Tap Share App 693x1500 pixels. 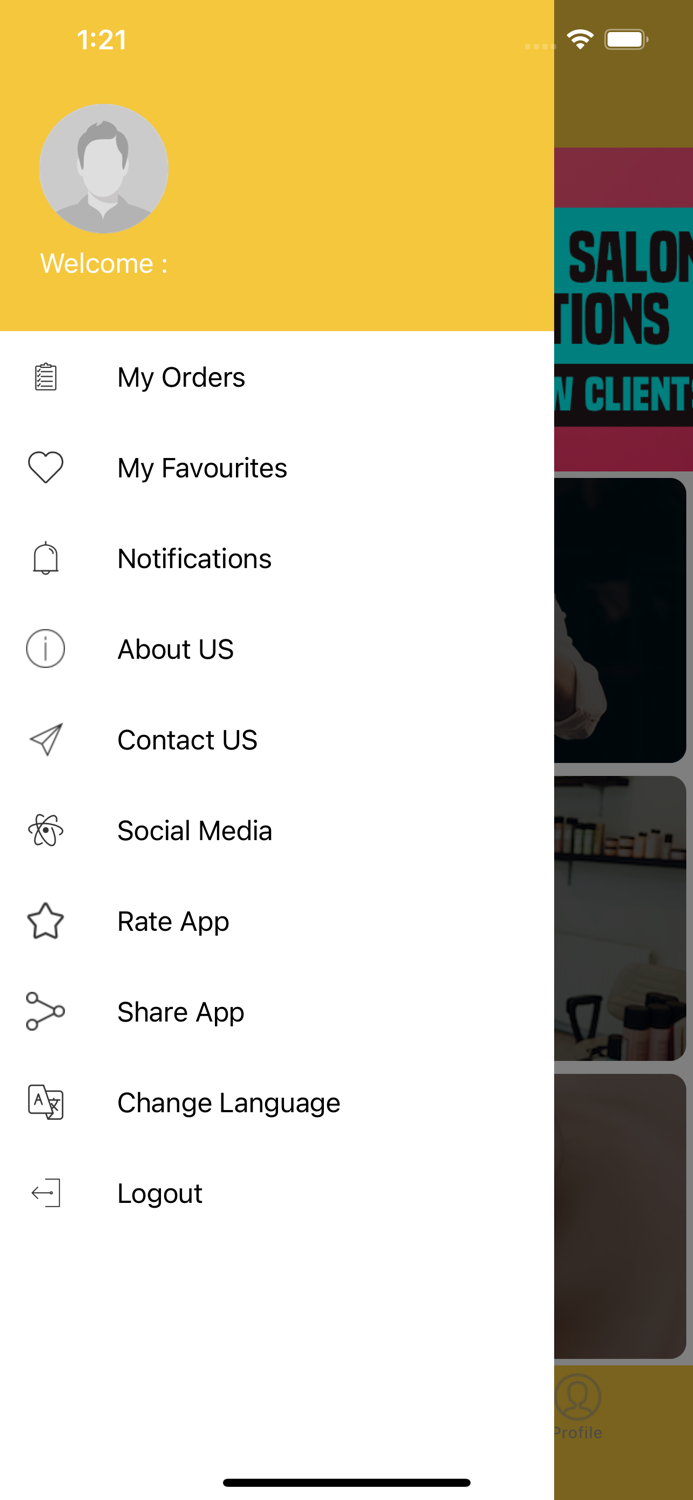coord(180,1012)
